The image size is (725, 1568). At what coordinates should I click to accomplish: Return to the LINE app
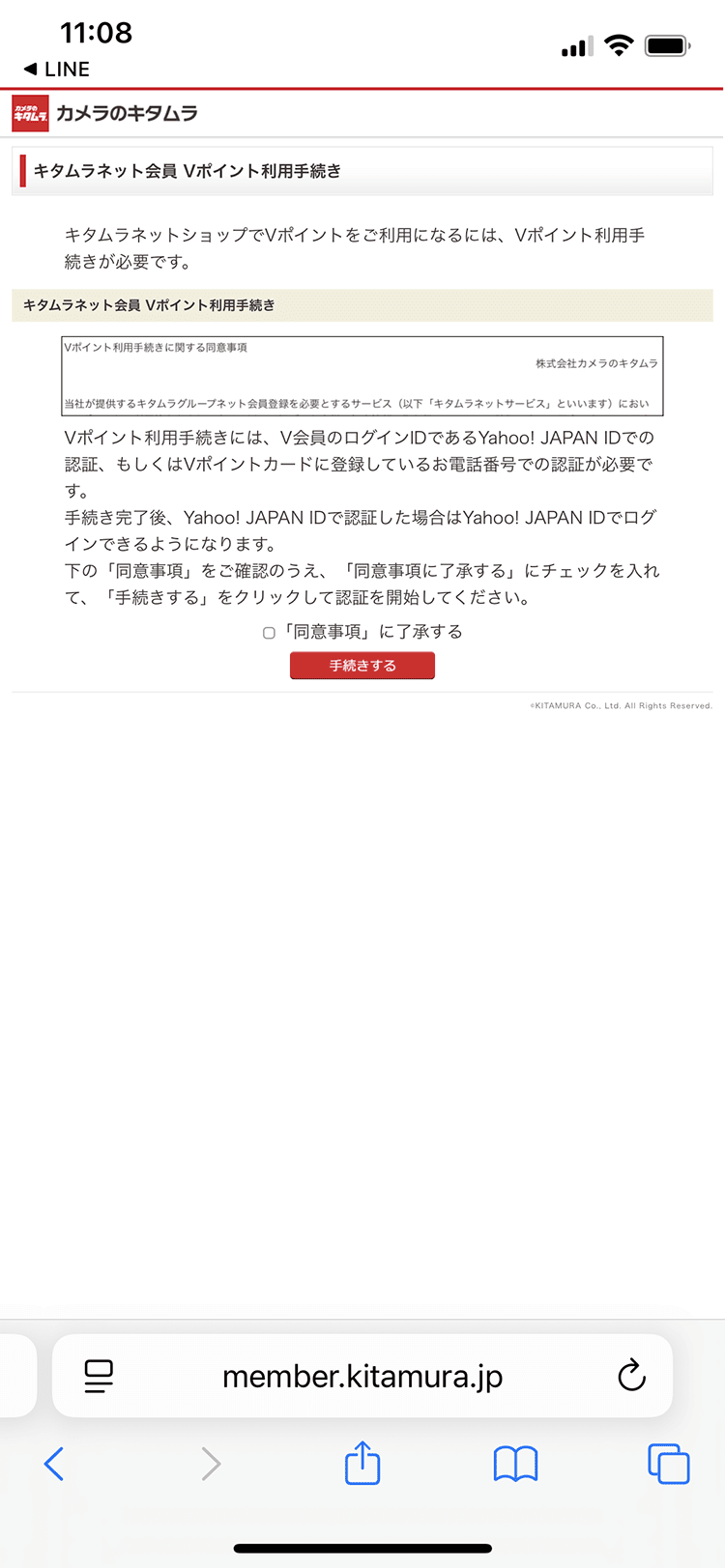point(56,70)
